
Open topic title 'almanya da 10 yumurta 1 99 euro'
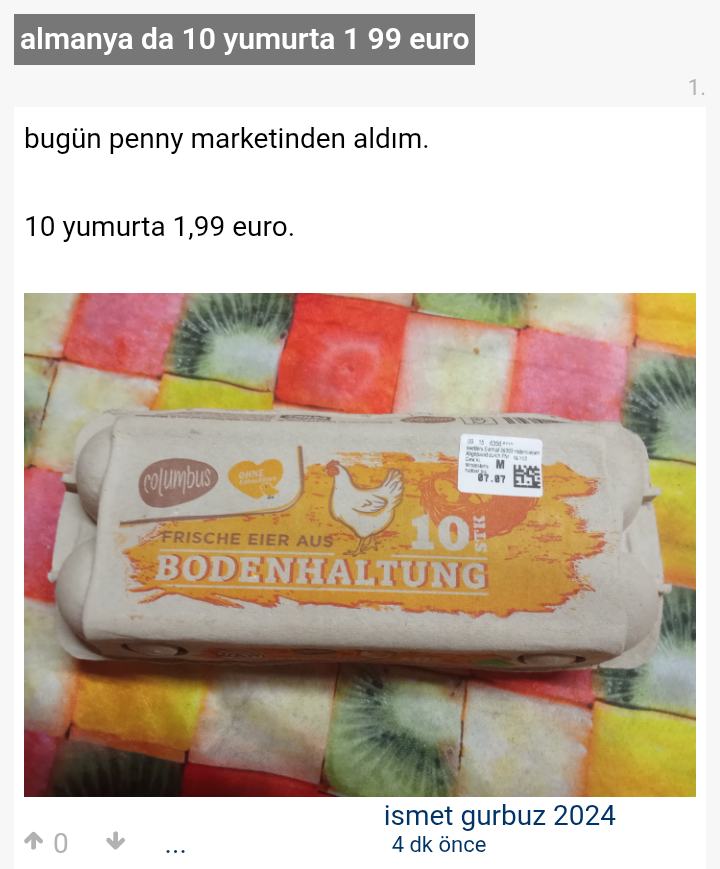click(244, 40)
